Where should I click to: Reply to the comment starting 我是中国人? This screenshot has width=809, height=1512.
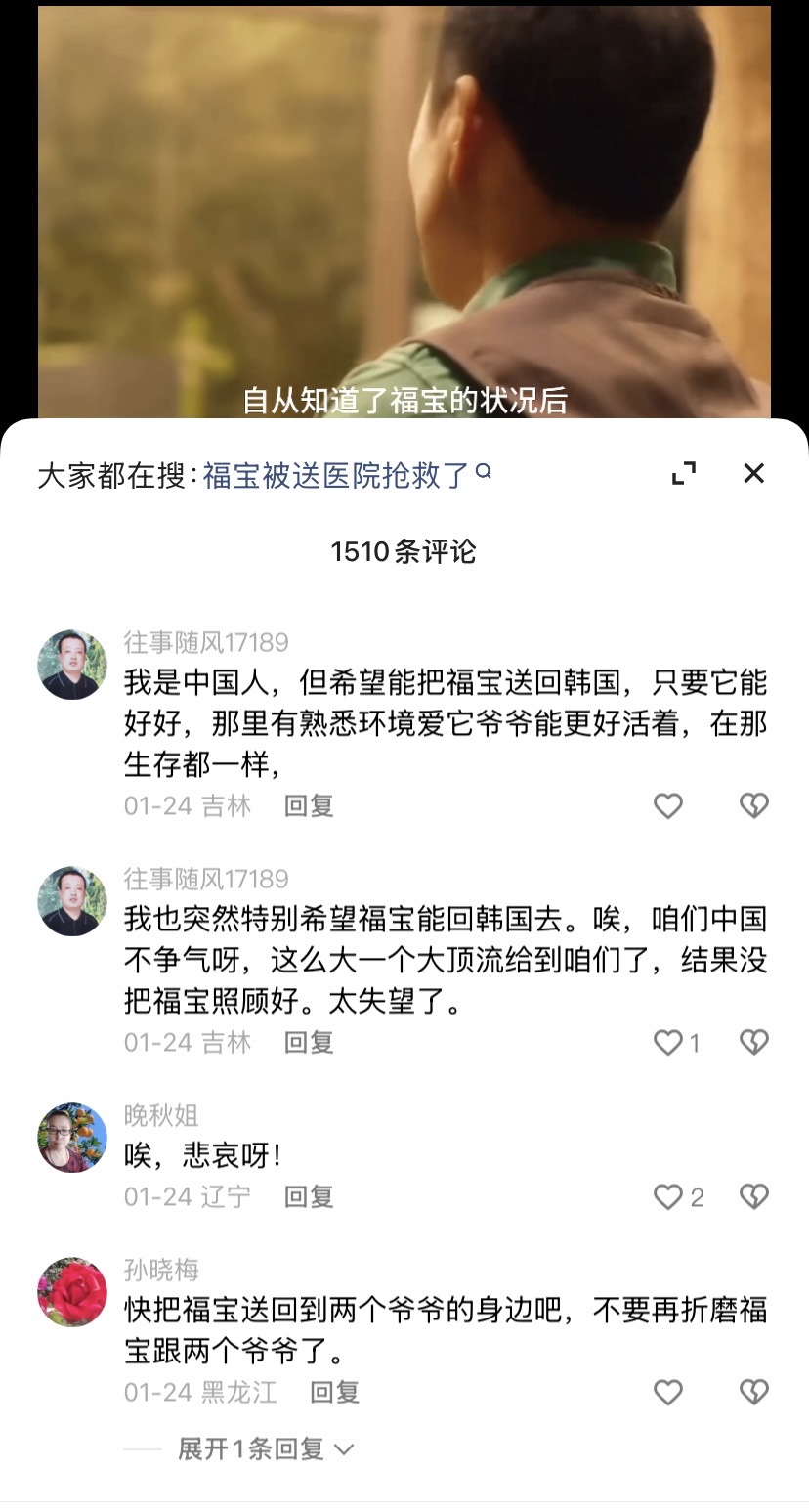(309, 806)
